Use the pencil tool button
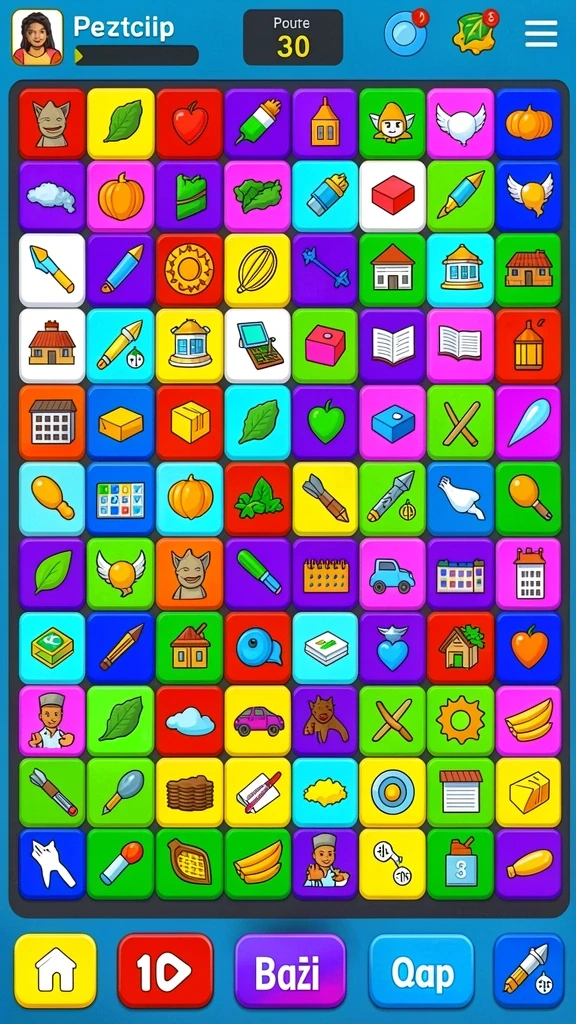576x1024 pixels. pyautogui.click(x=529, y=970)
